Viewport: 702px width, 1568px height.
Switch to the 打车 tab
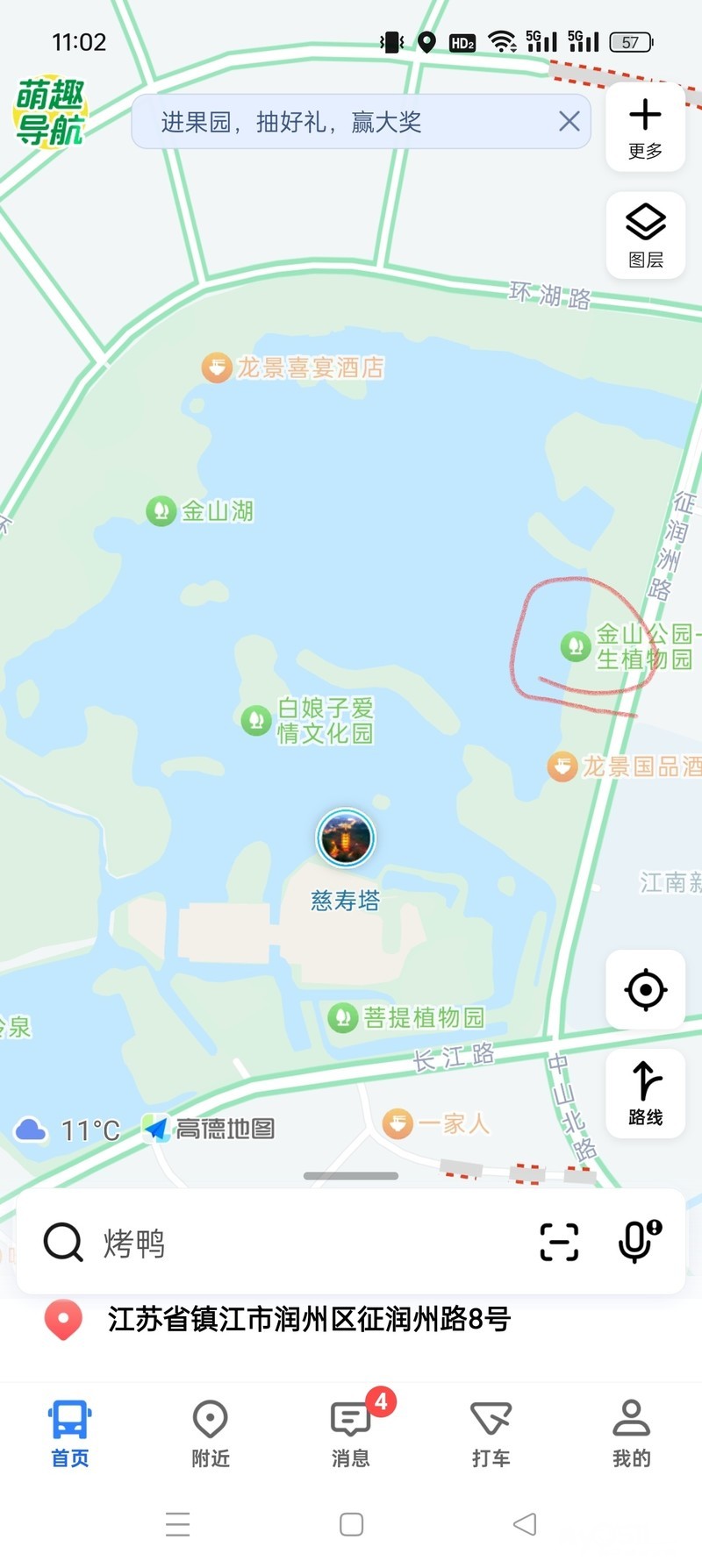[491, 1433]
